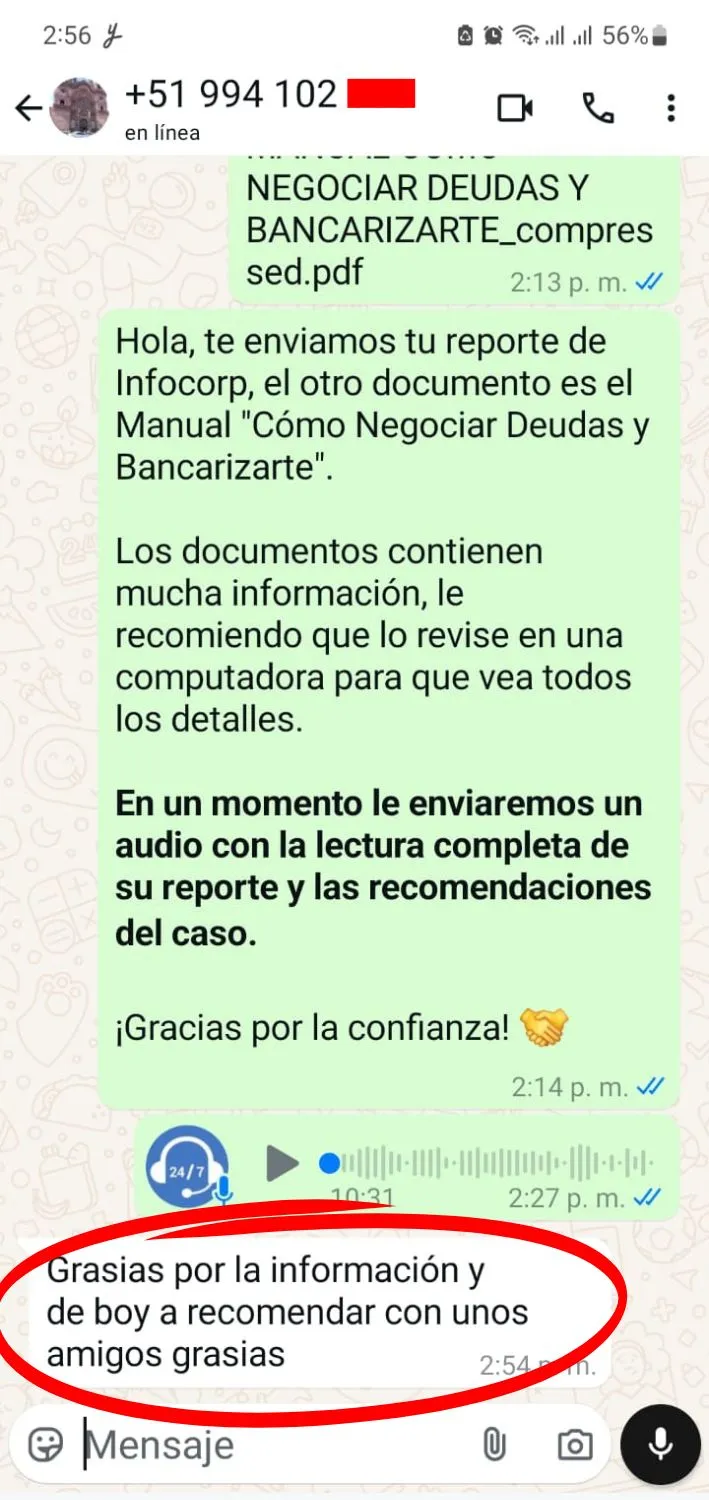The width and height of the screenshot is (709, 1500).
Task: Open the overflow menu
Action: [x=671, y=108]
